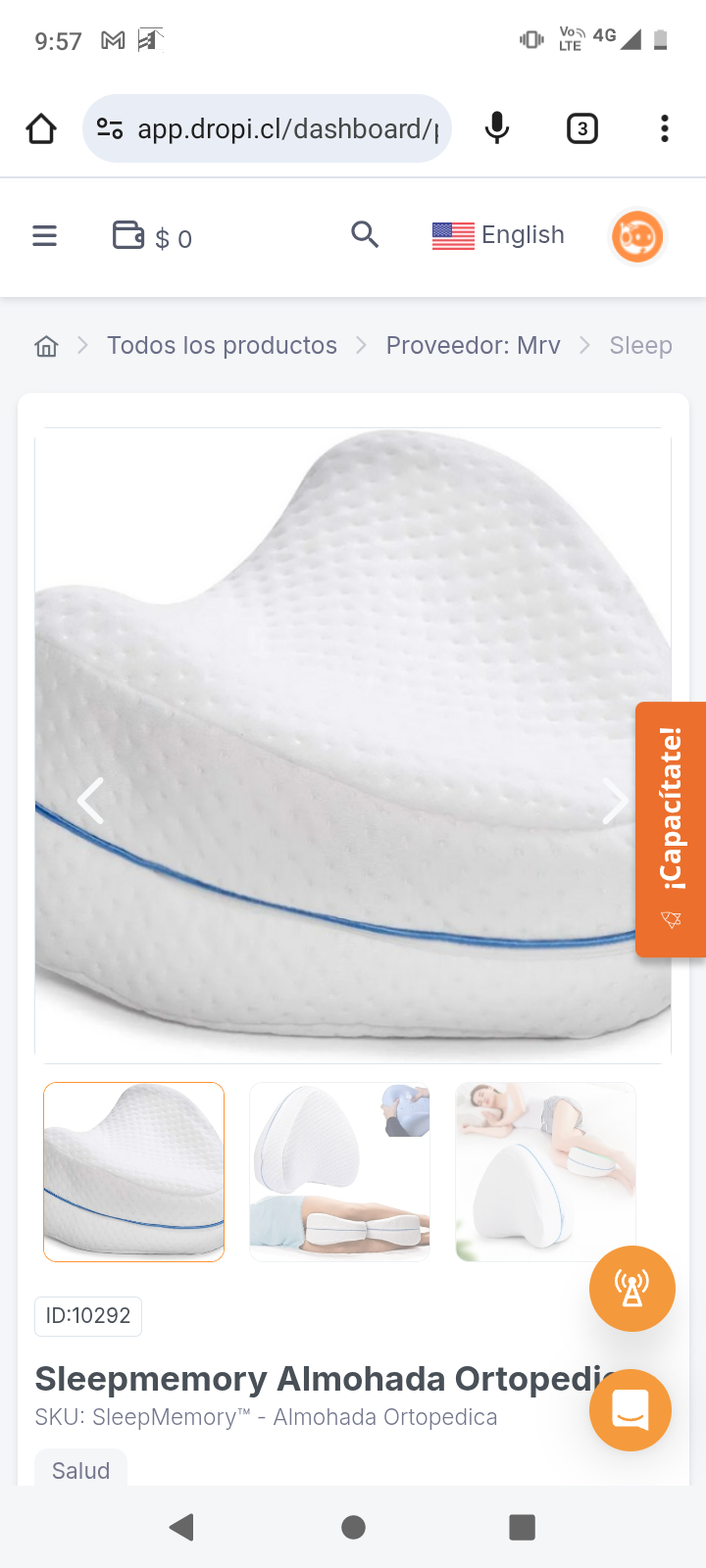Switch browser tabs using the tab counter

pyautogui.click(x=581, y=127)
